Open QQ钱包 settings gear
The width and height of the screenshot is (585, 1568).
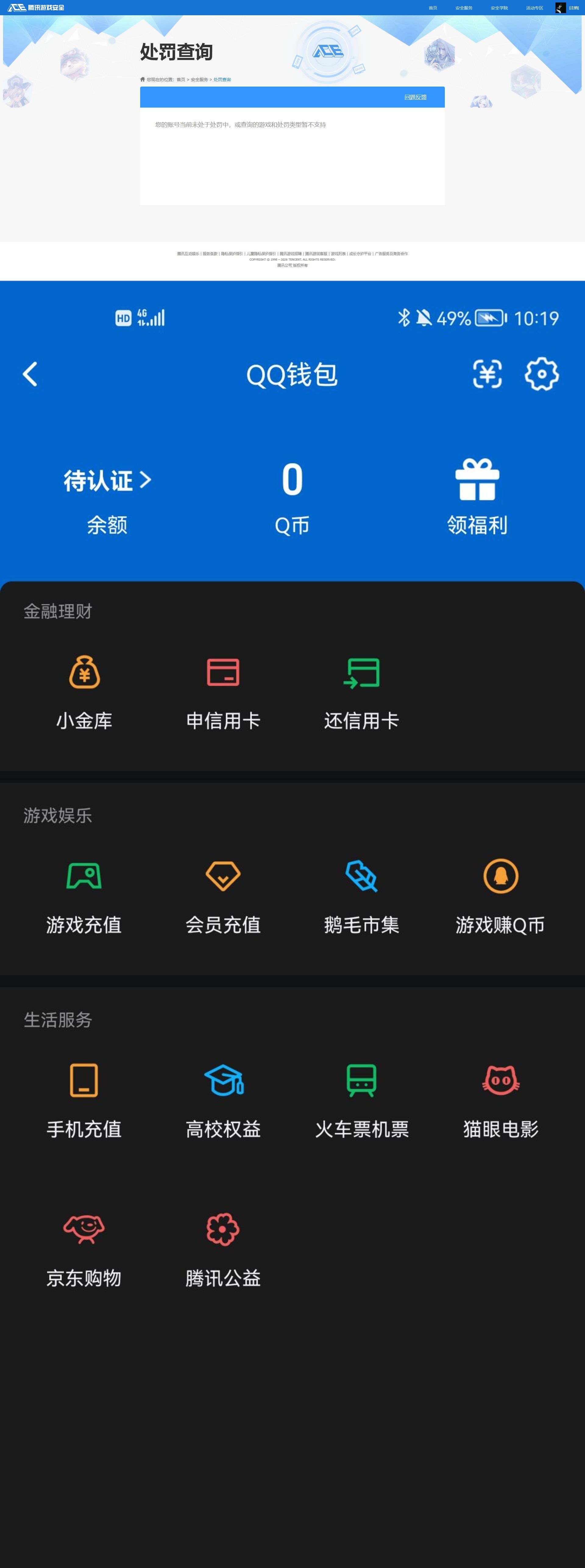[x=542, y=374]
